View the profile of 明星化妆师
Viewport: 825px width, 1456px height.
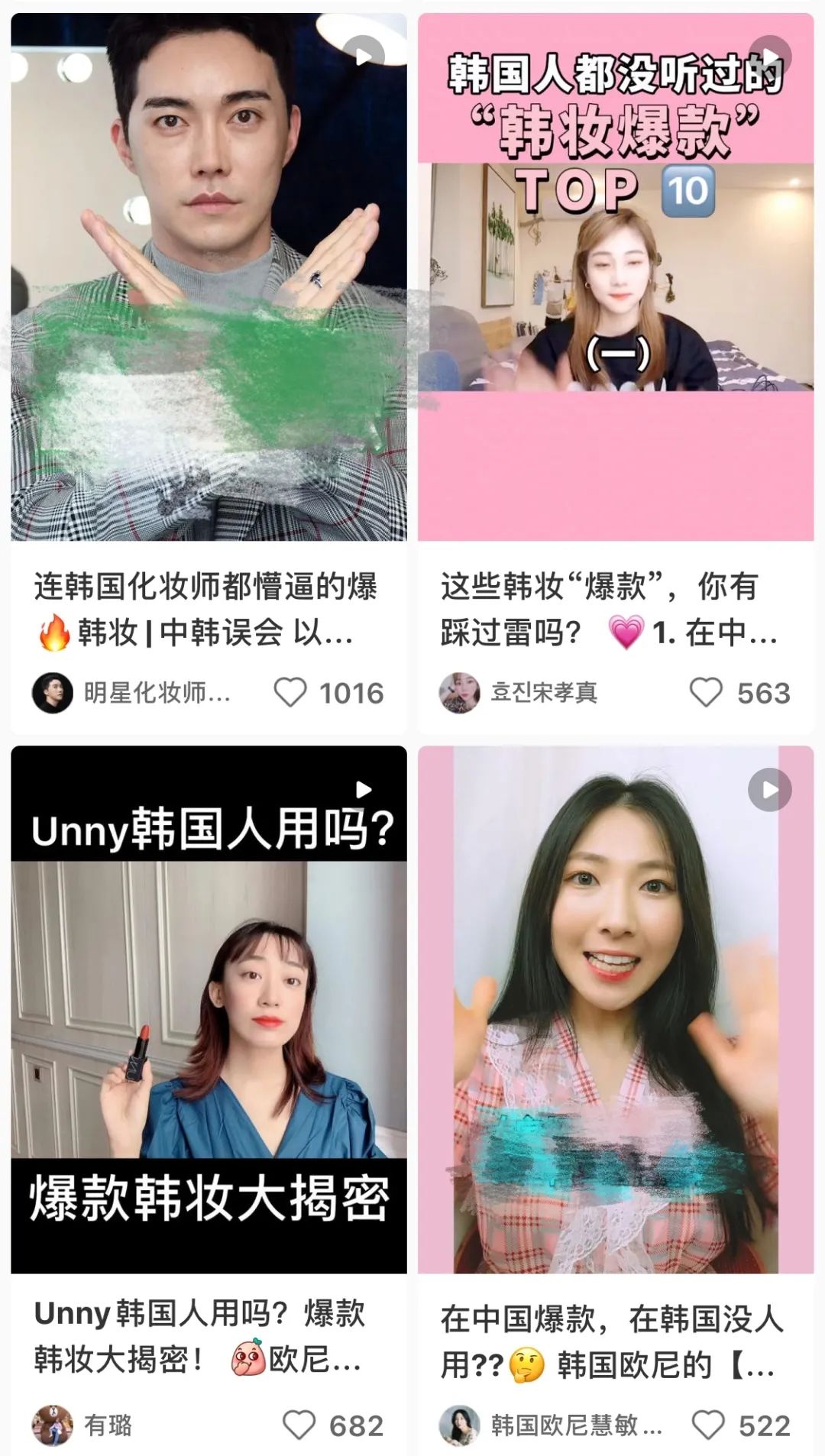53,693
